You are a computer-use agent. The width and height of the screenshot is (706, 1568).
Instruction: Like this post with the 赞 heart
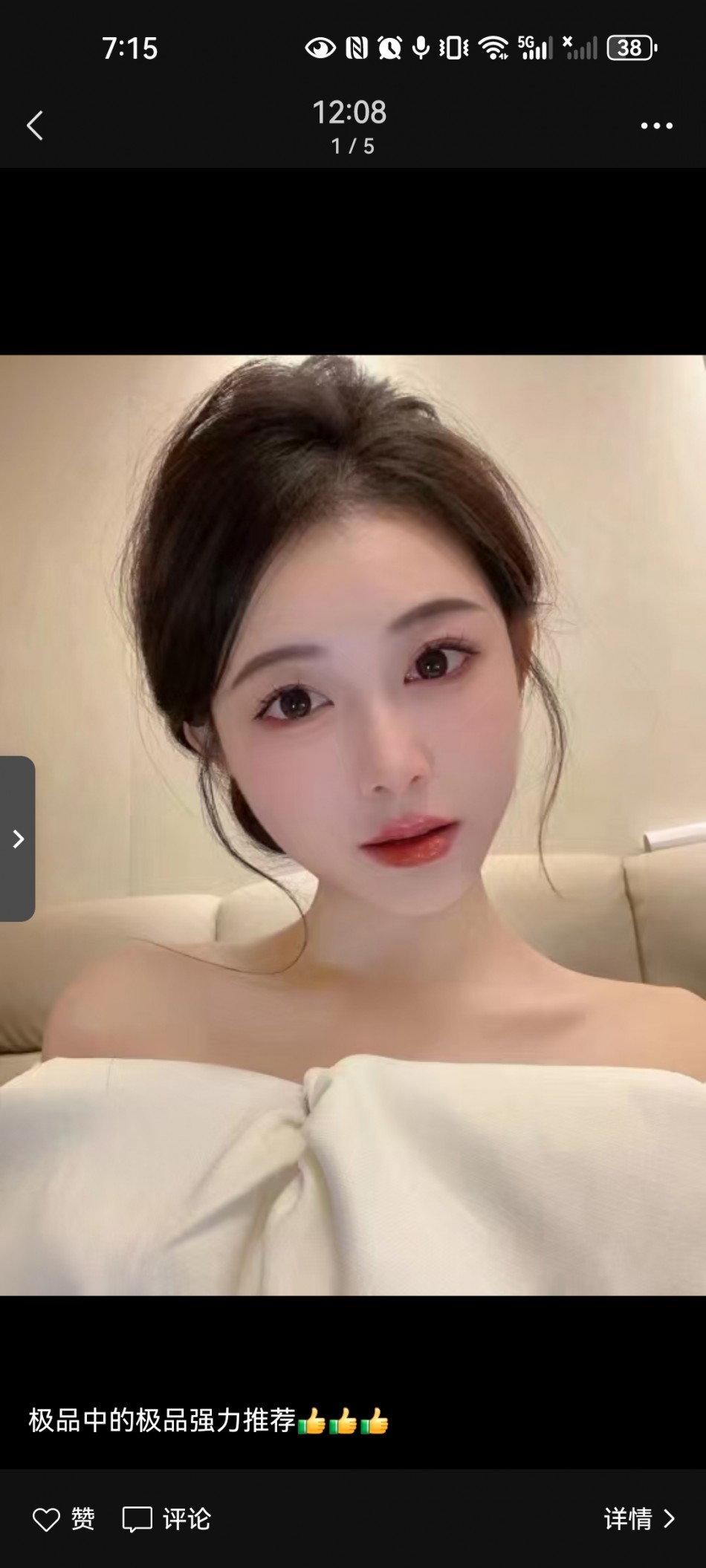63,1519
